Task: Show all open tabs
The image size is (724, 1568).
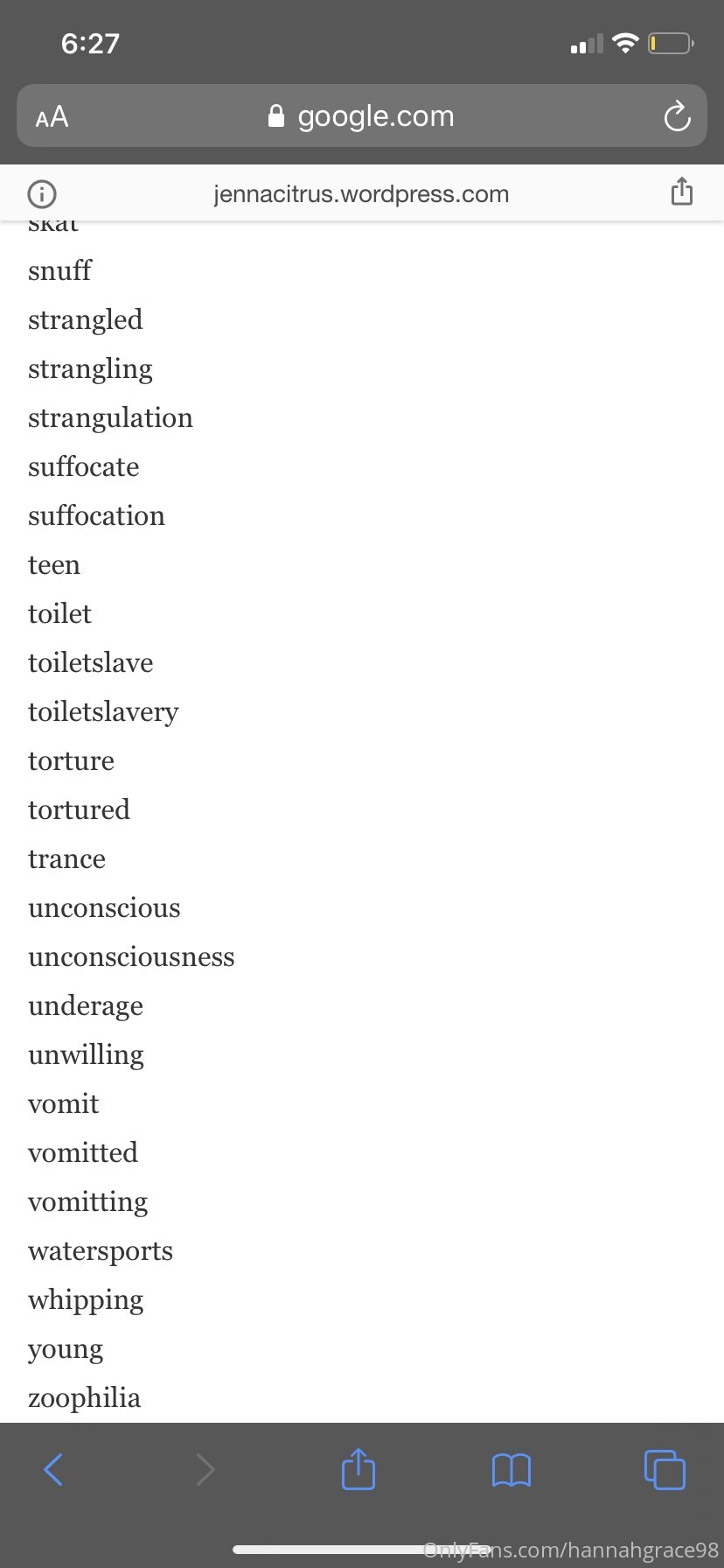Action: (665, 1470)
